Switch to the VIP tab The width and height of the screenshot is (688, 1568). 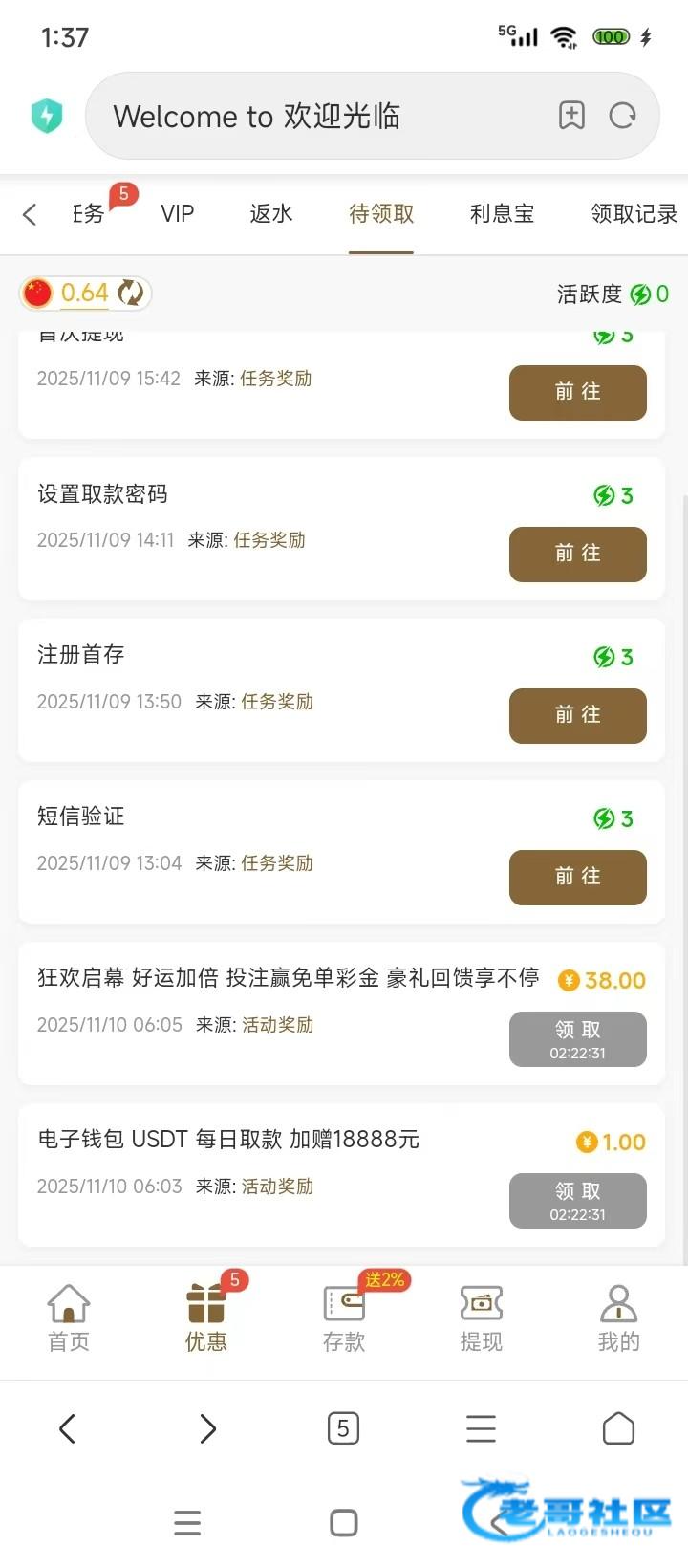point(177,214)
